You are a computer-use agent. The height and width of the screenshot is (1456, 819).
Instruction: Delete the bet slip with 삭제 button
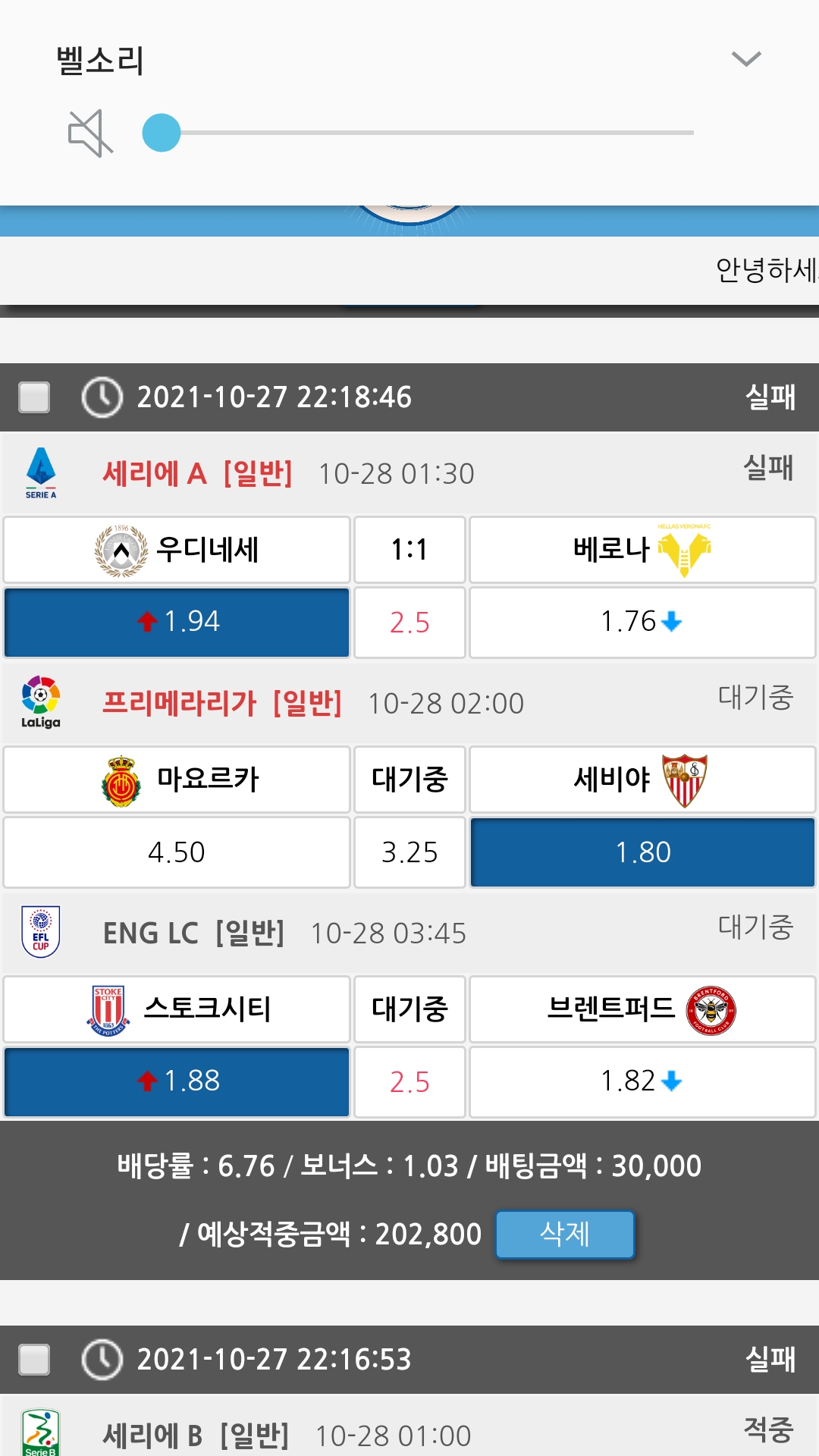[564, 1234]
